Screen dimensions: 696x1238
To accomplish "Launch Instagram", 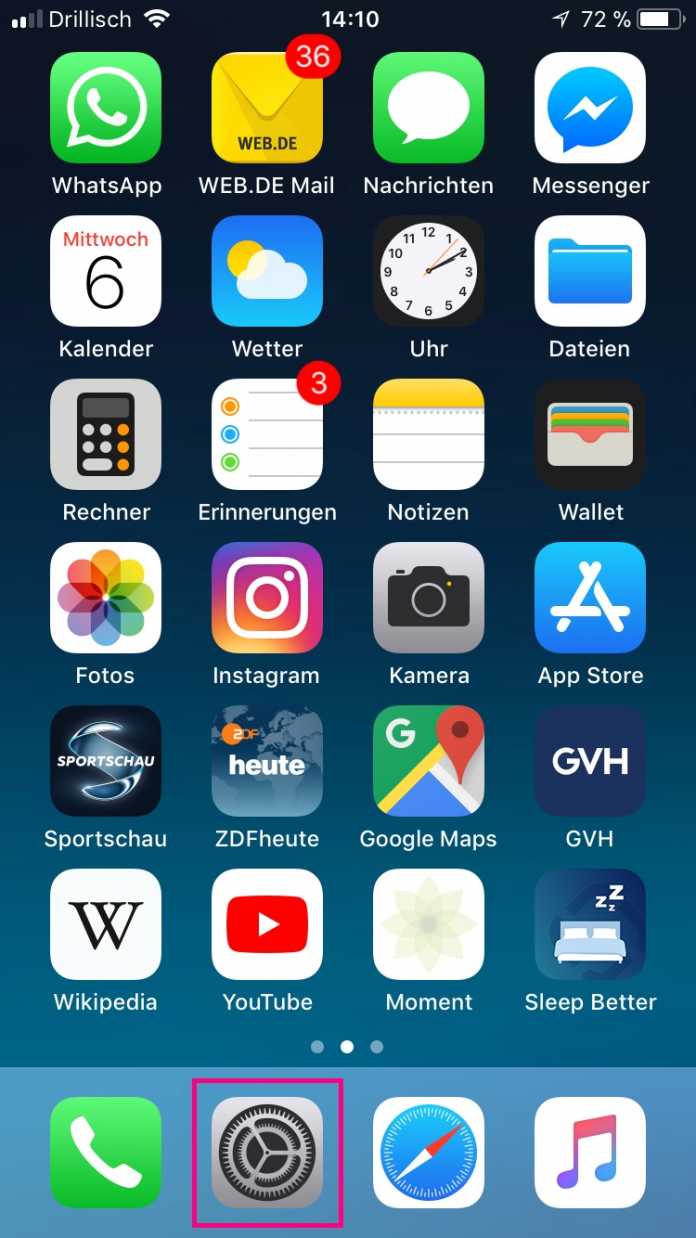I will tap(267, 597).
